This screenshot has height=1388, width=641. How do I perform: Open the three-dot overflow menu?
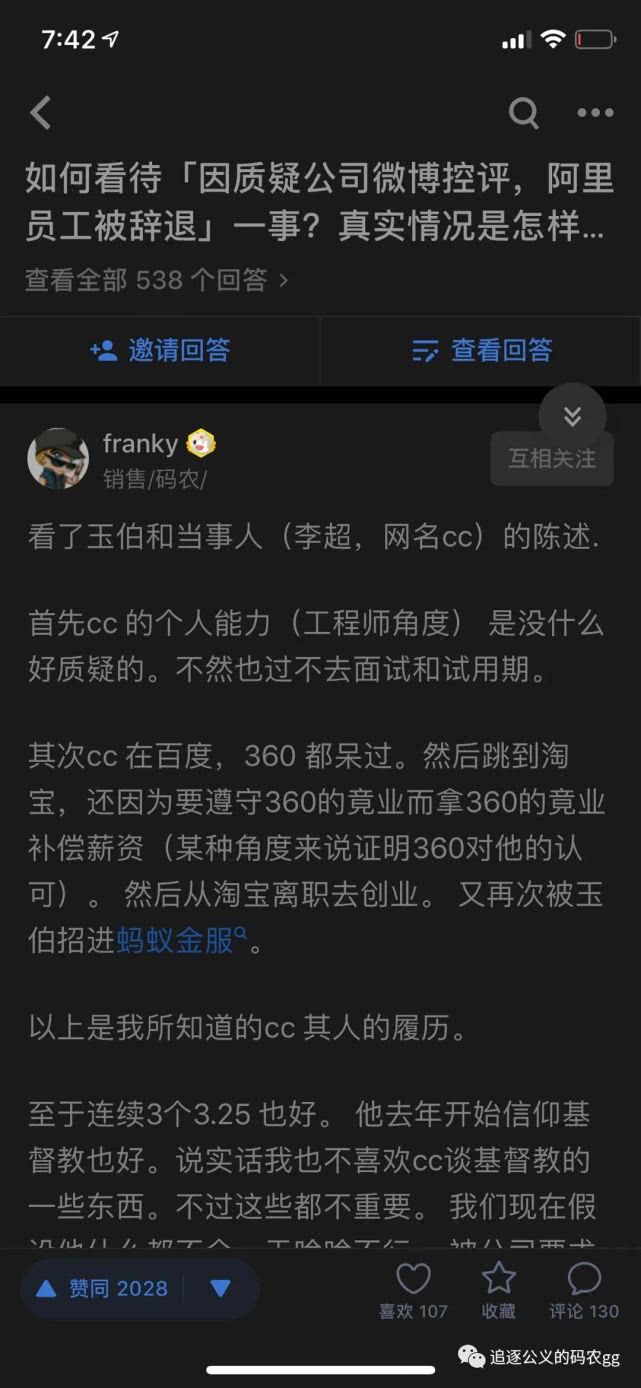[595, 113]
